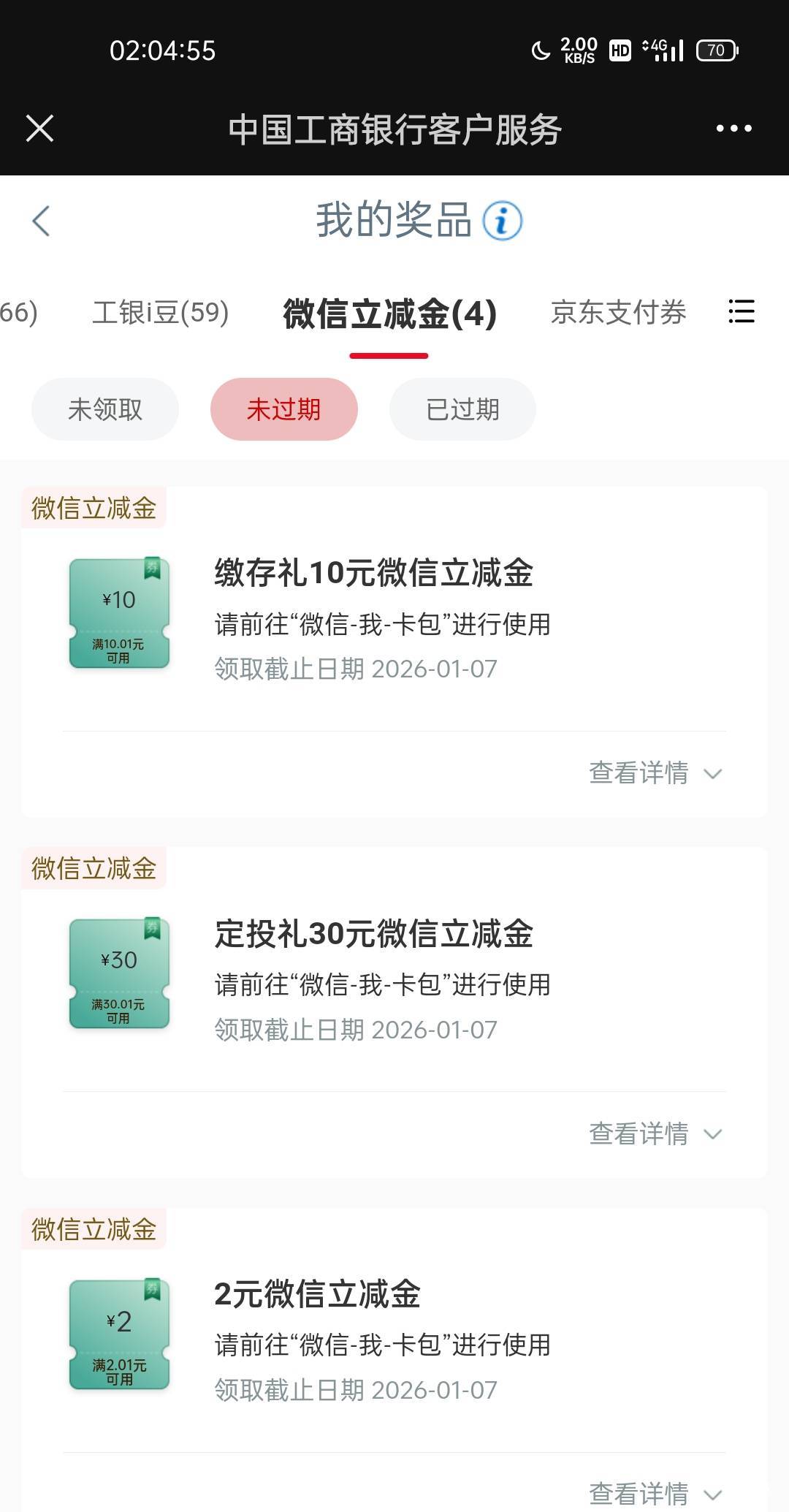789x1512 pixels.
Task: Switch to the 京东支付券 tab
Action: 618,313
